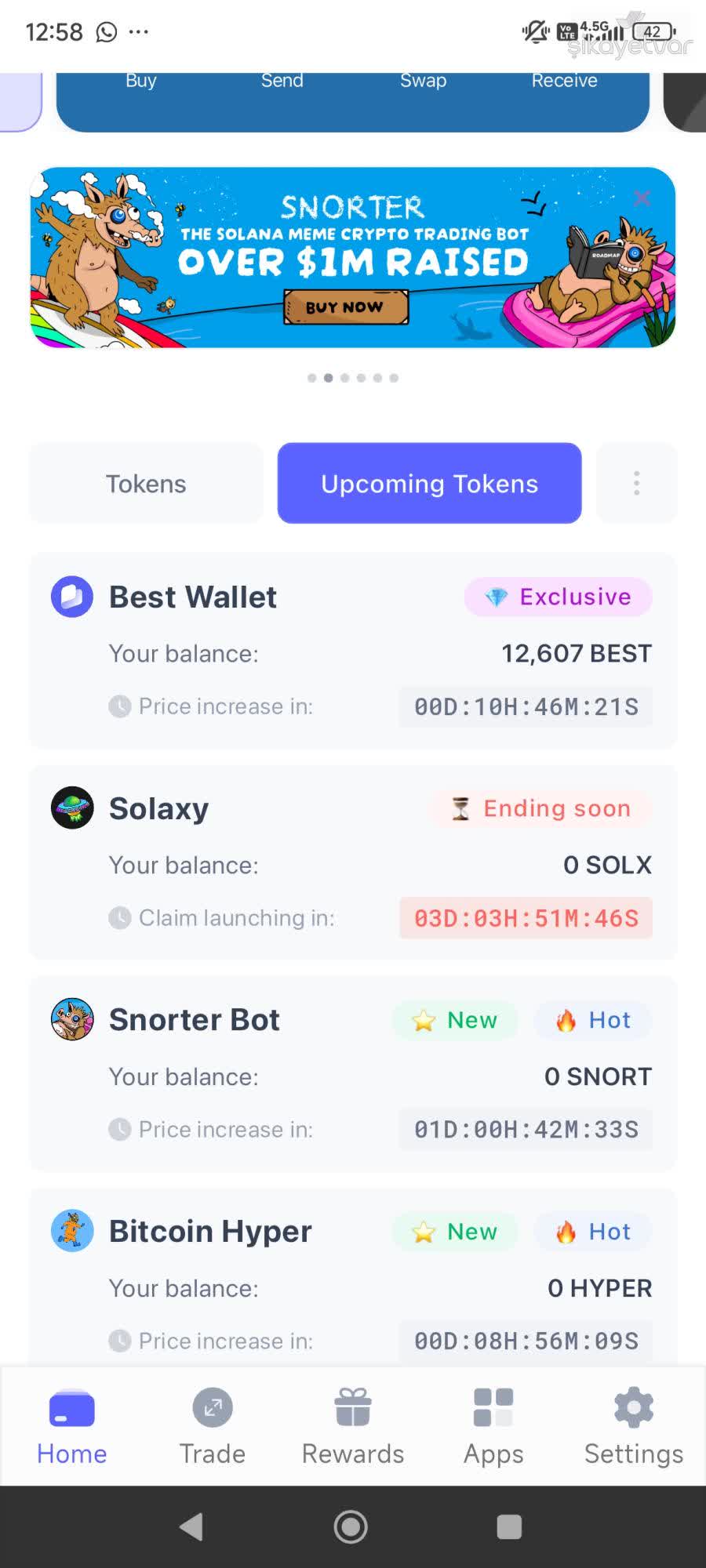706x1568 pixels.
Task: Open the Best Wallet token logo icon
Action: coord(71,597)
